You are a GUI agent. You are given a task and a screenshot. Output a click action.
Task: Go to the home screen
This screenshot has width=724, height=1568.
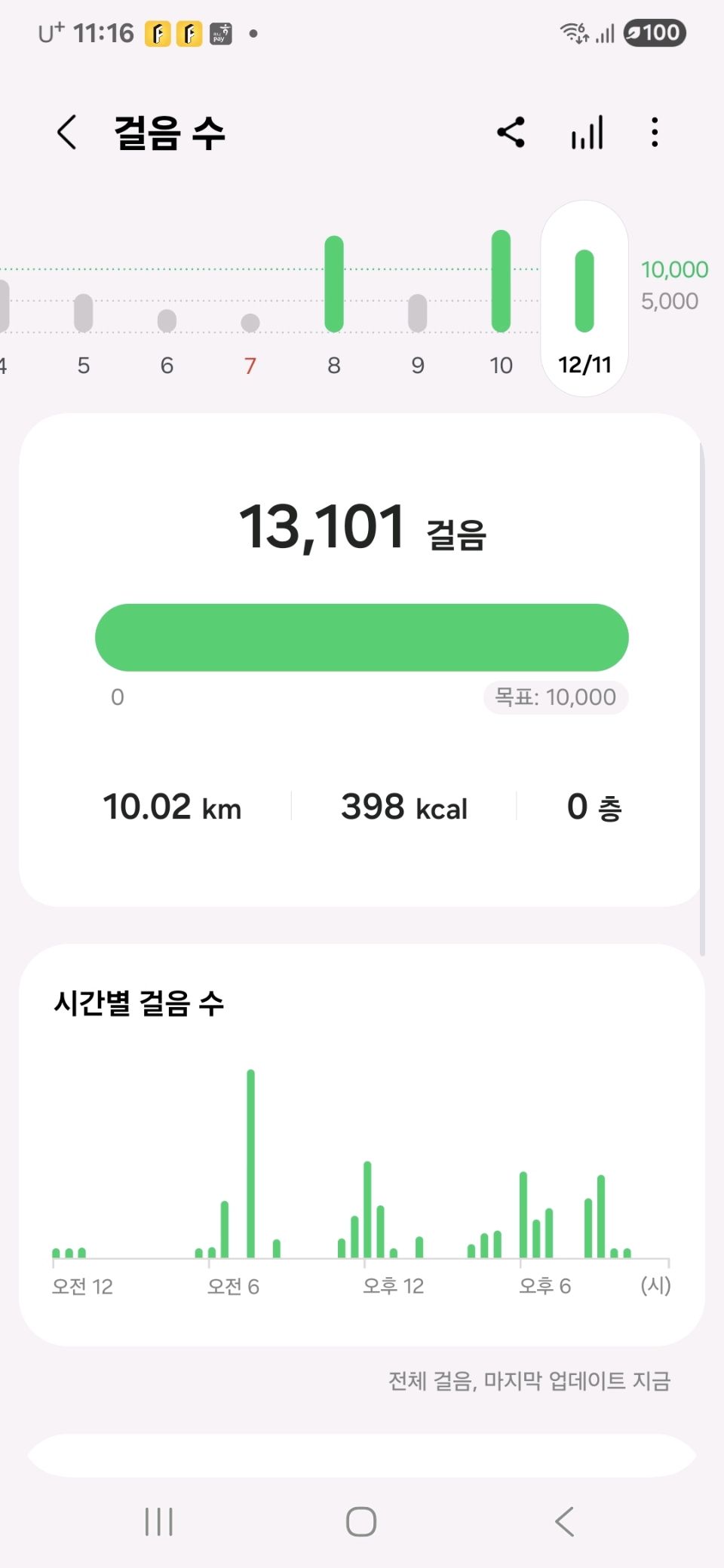(x=361, y=1521)
